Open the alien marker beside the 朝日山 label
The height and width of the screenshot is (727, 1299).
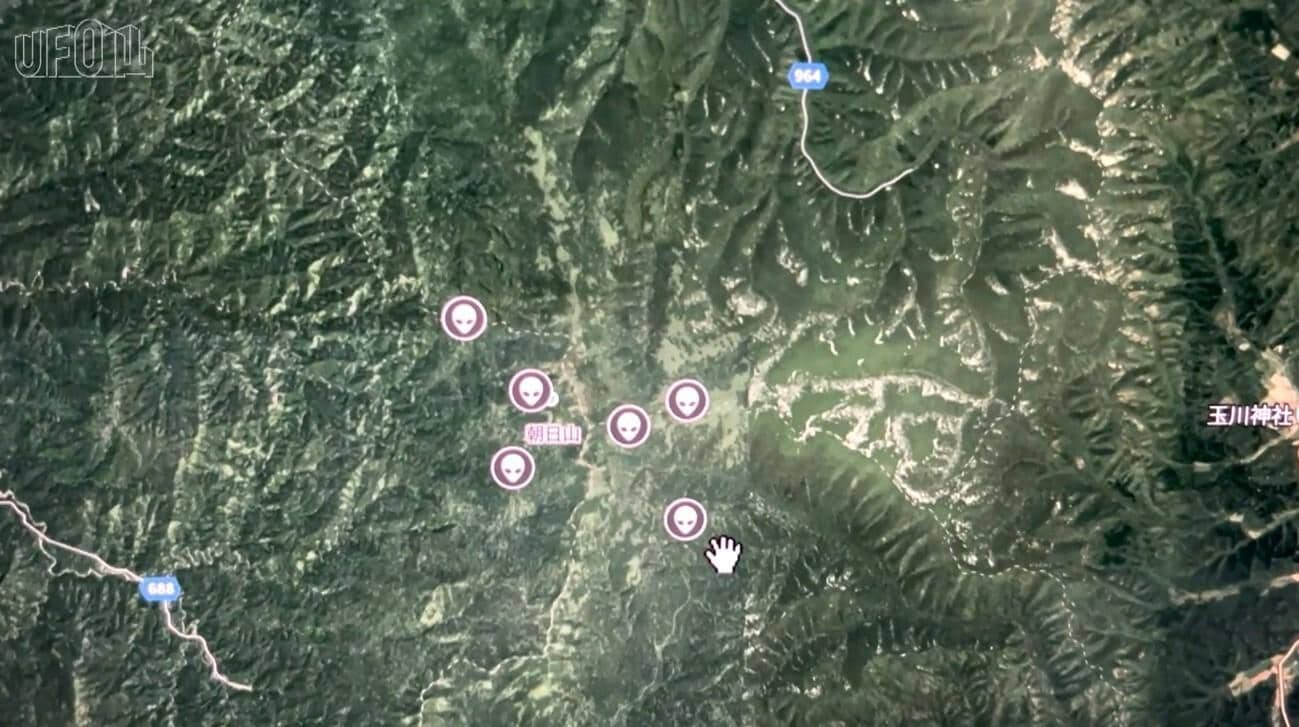coord(531,390)
